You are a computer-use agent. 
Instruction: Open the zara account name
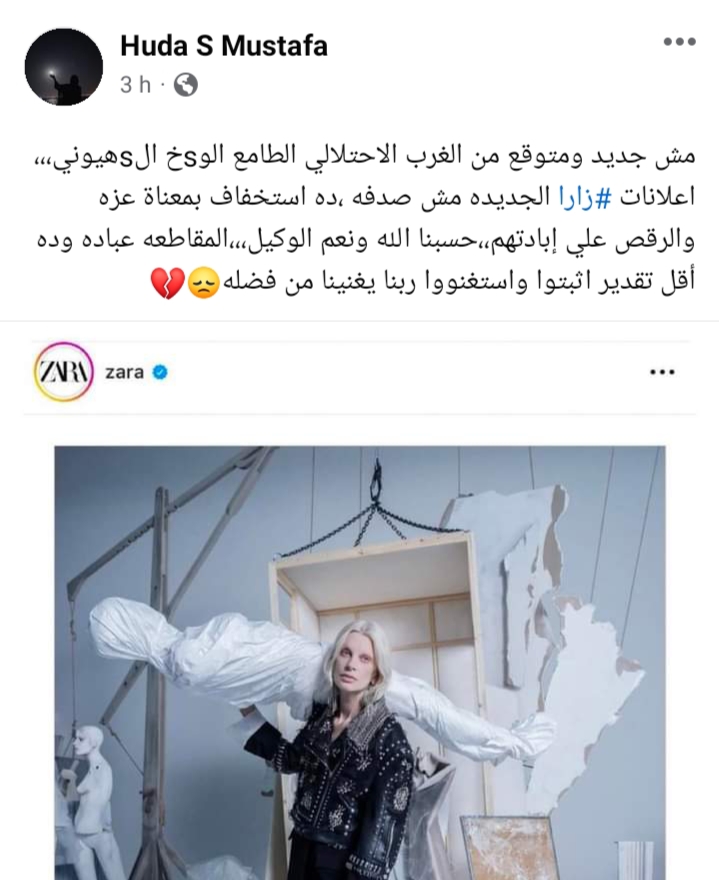(124, 372)
